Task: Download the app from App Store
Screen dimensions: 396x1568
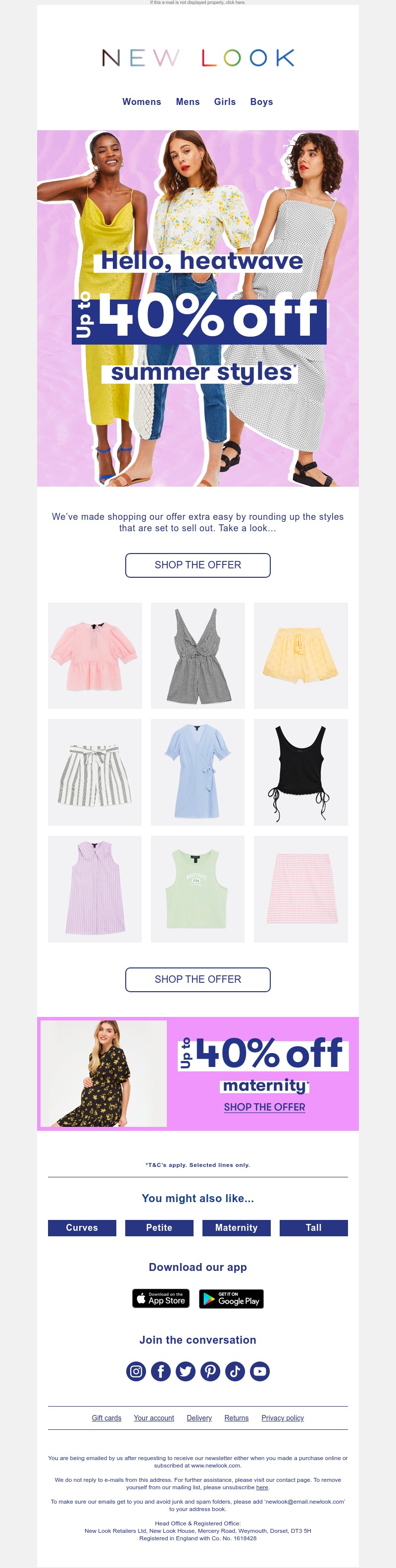Action: pos(160,1299)
